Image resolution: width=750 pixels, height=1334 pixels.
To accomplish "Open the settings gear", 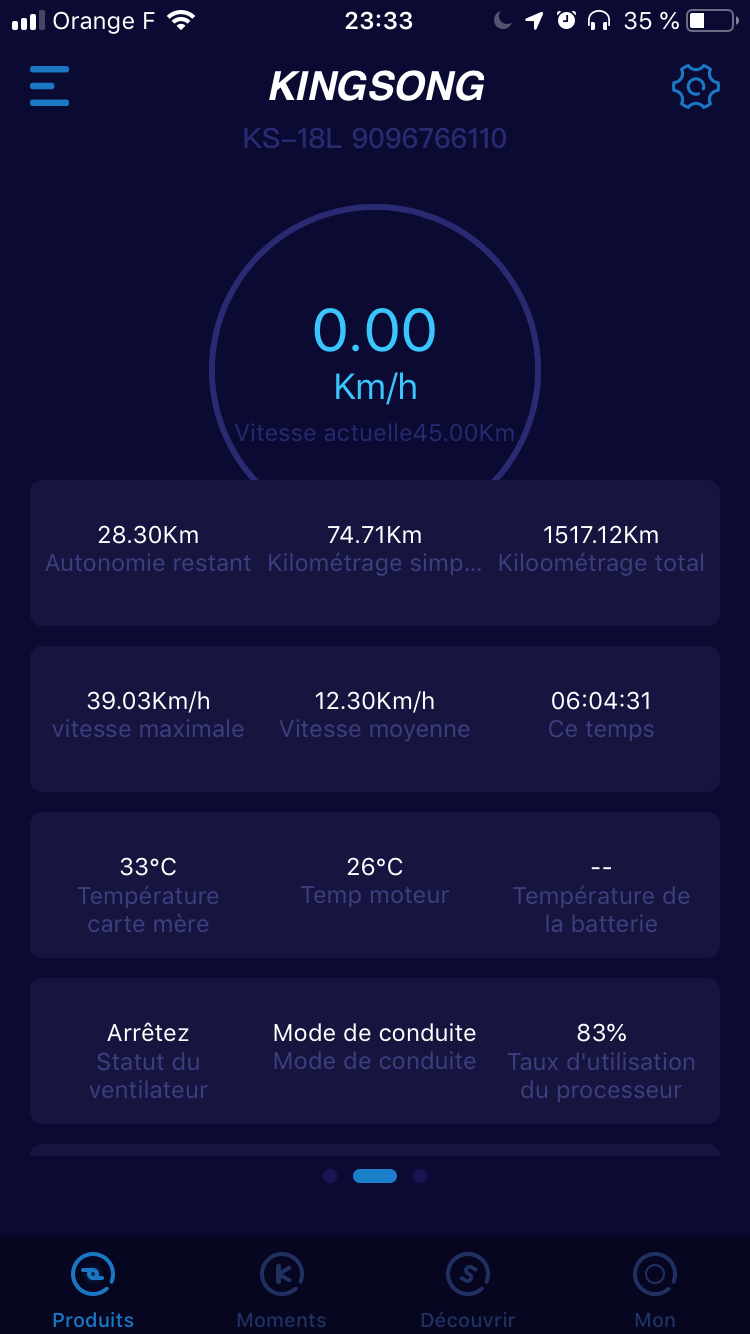I will [696, 87].
